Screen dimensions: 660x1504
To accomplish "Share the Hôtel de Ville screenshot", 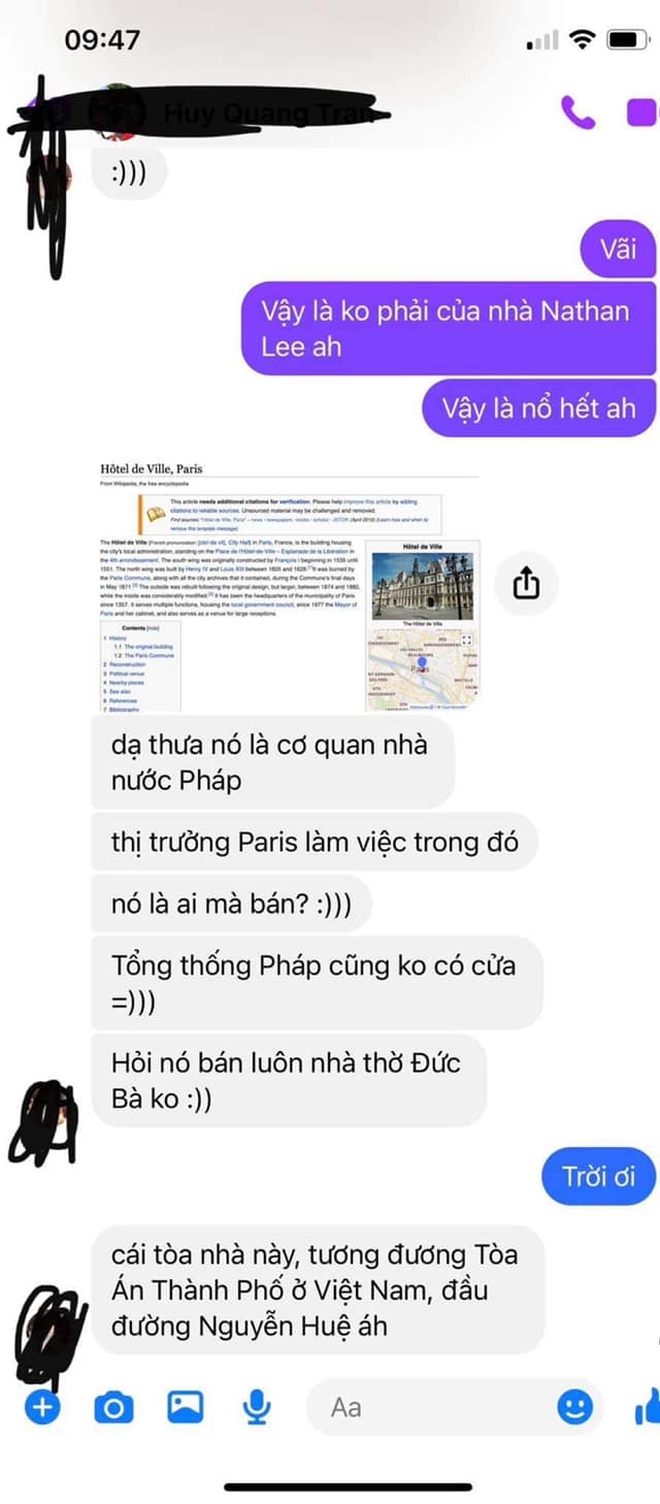I will 527,583.
